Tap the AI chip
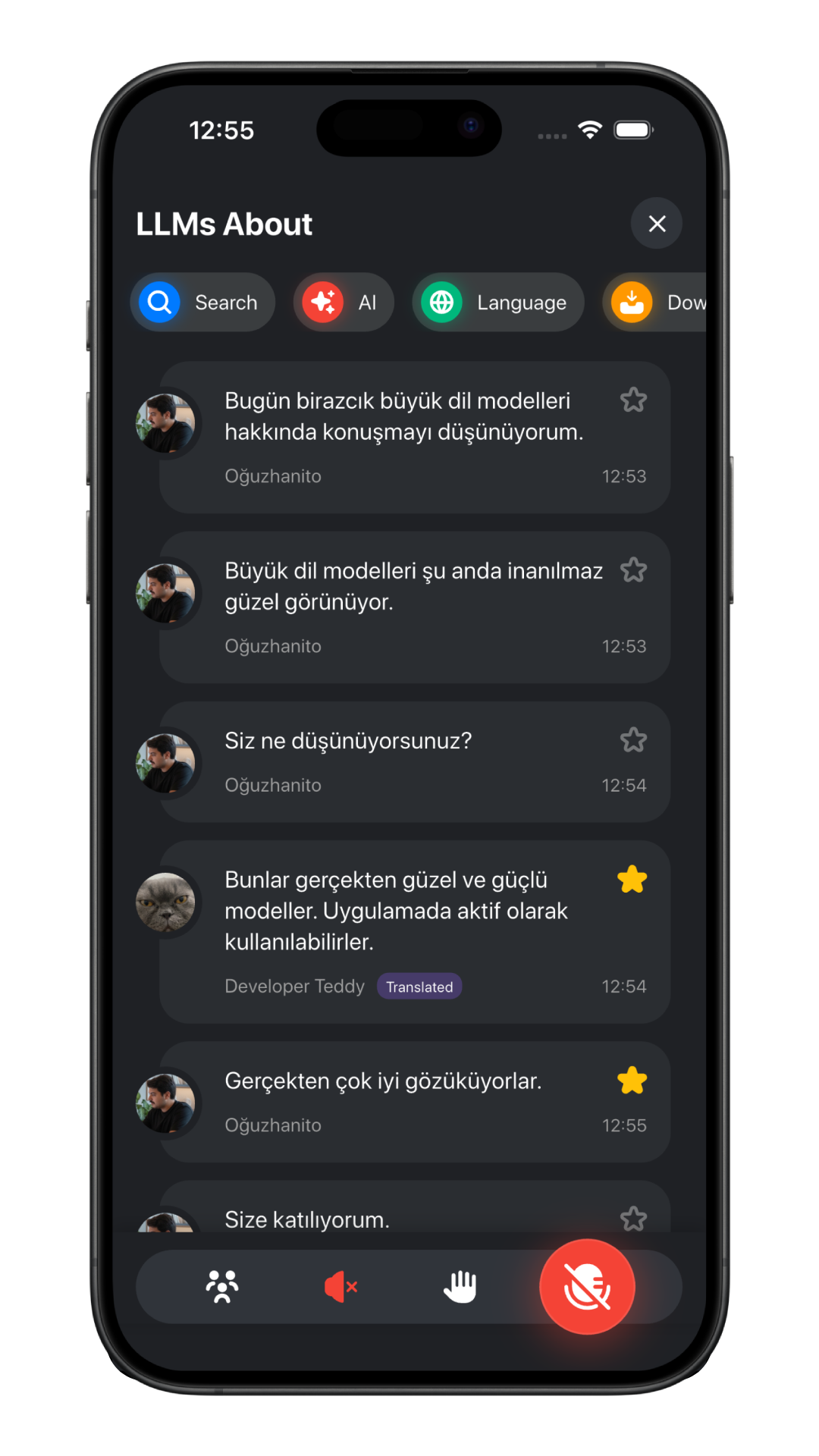The height and width of the screenshot is (1456, 819). (344, 303)
